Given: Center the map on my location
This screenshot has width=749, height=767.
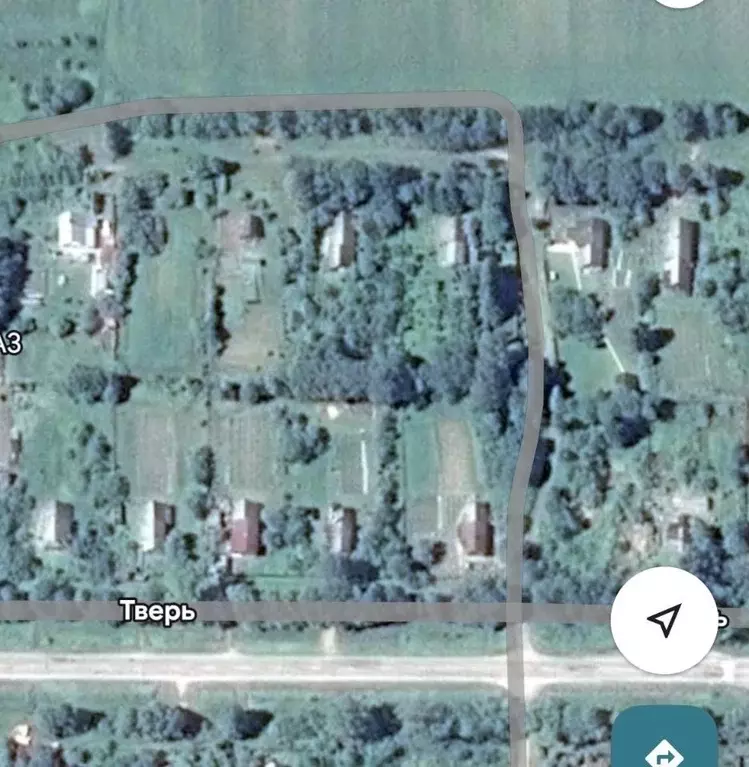Looking at the screenshot, I should [663, 621].
